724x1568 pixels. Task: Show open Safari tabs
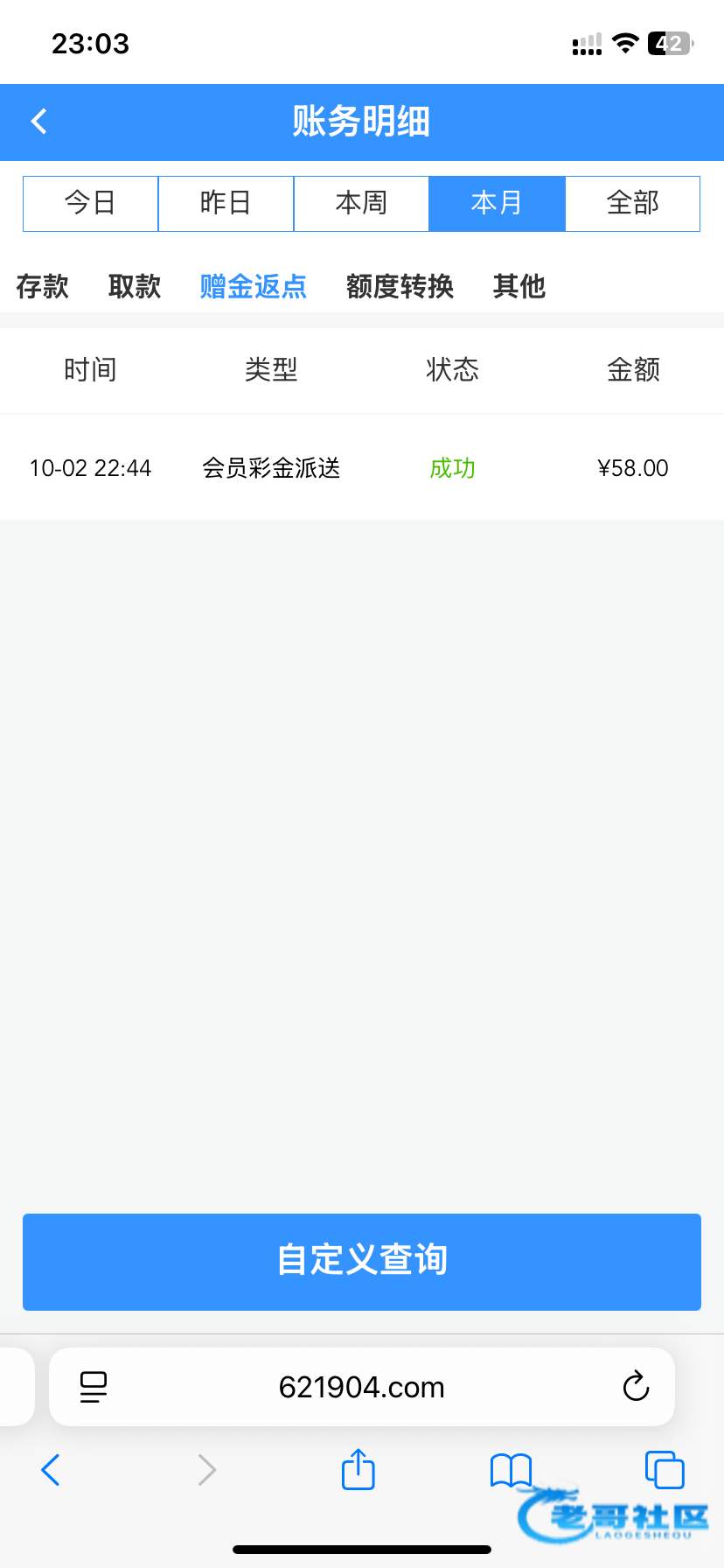pos(665,1470)
